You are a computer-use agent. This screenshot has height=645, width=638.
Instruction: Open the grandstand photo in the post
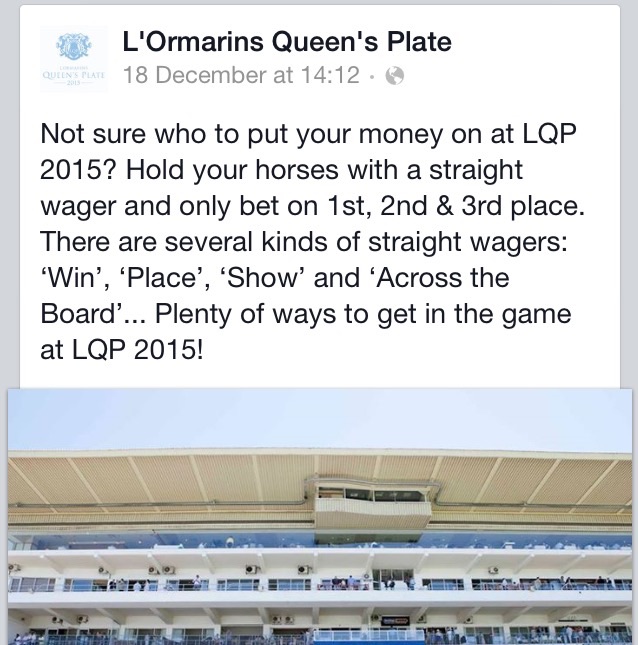319,515
